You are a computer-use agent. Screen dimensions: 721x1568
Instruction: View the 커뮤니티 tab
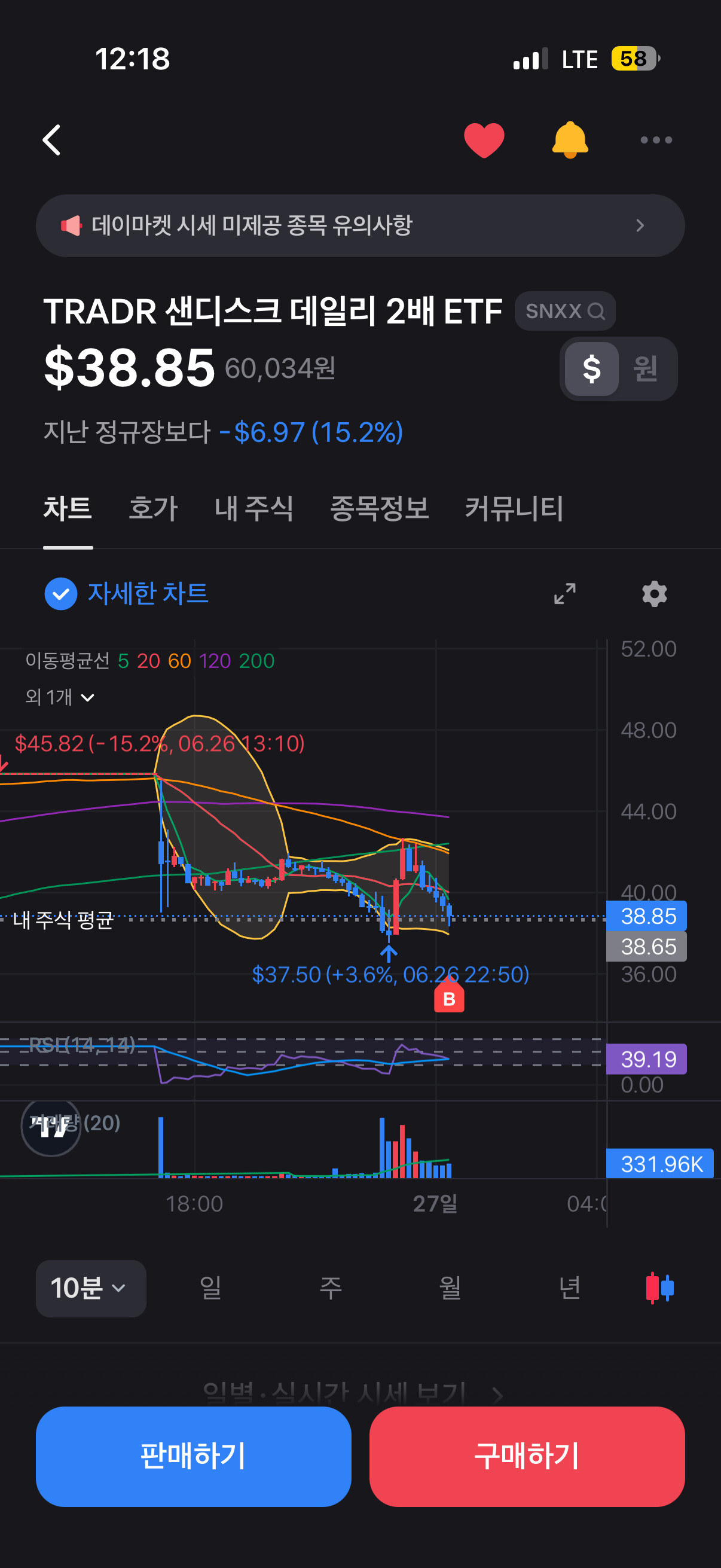pos(514,509)
